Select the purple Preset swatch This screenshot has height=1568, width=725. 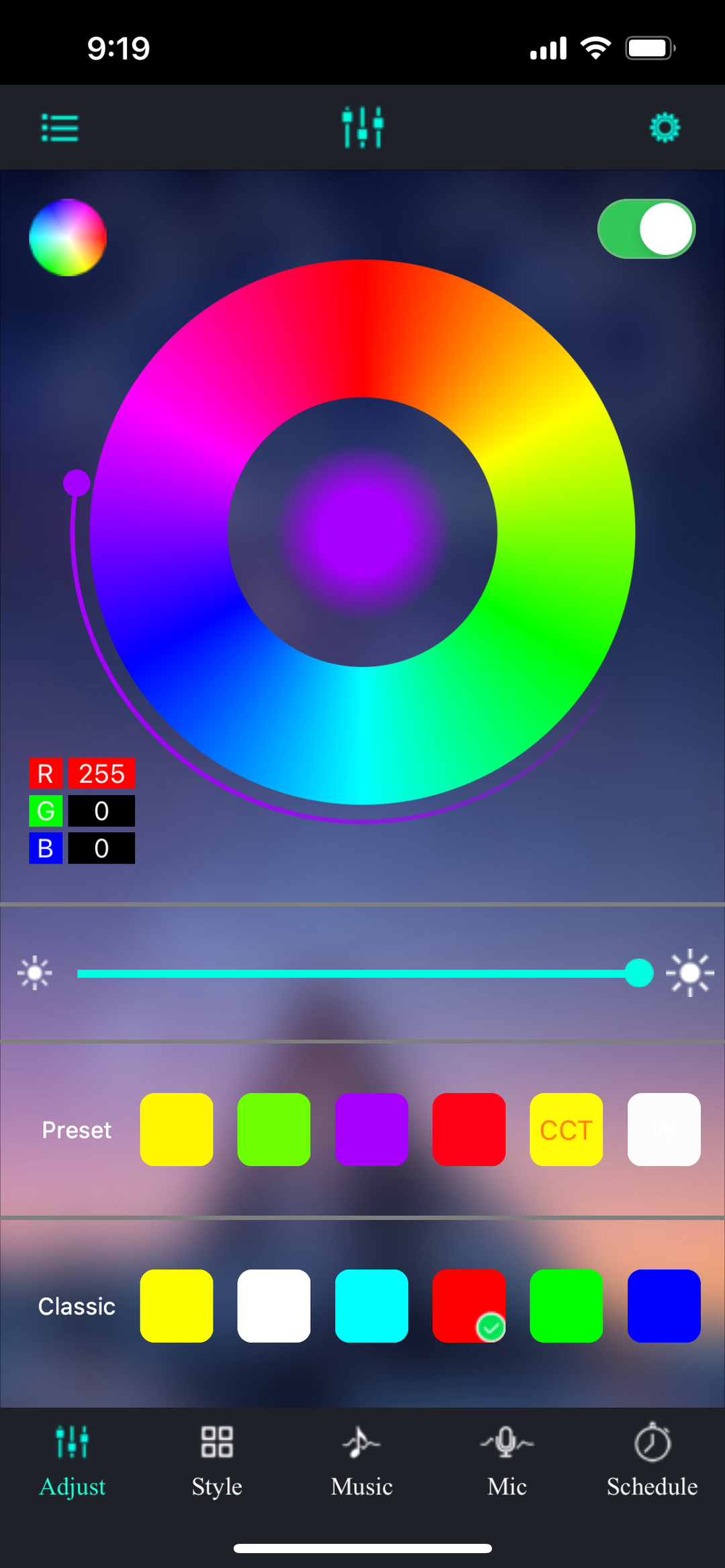point(371,1129)
